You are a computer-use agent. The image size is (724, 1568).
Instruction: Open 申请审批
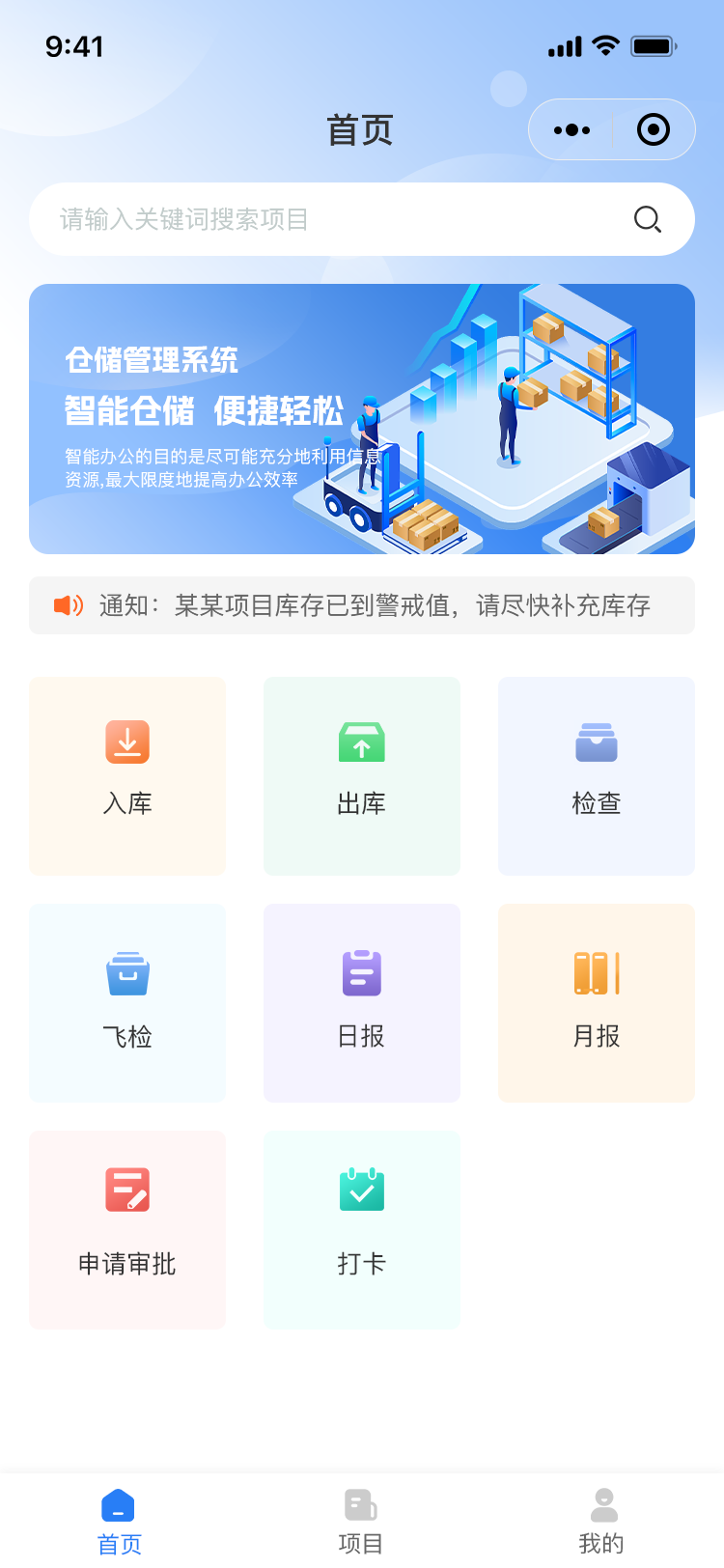tap(127, 1229)
